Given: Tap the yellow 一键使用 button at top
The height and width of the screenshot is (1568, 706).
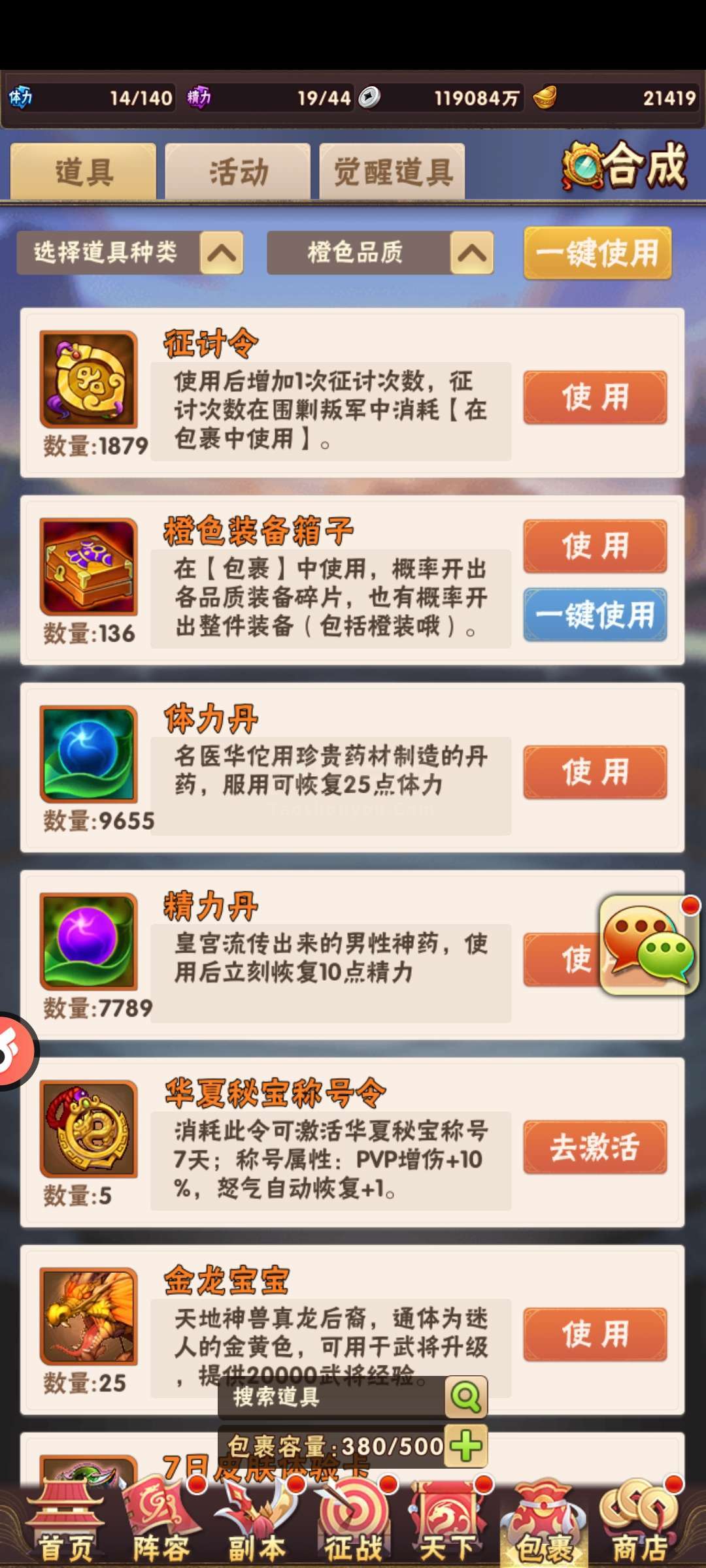Looking at the screenshot, I should (x=597, y=253).
